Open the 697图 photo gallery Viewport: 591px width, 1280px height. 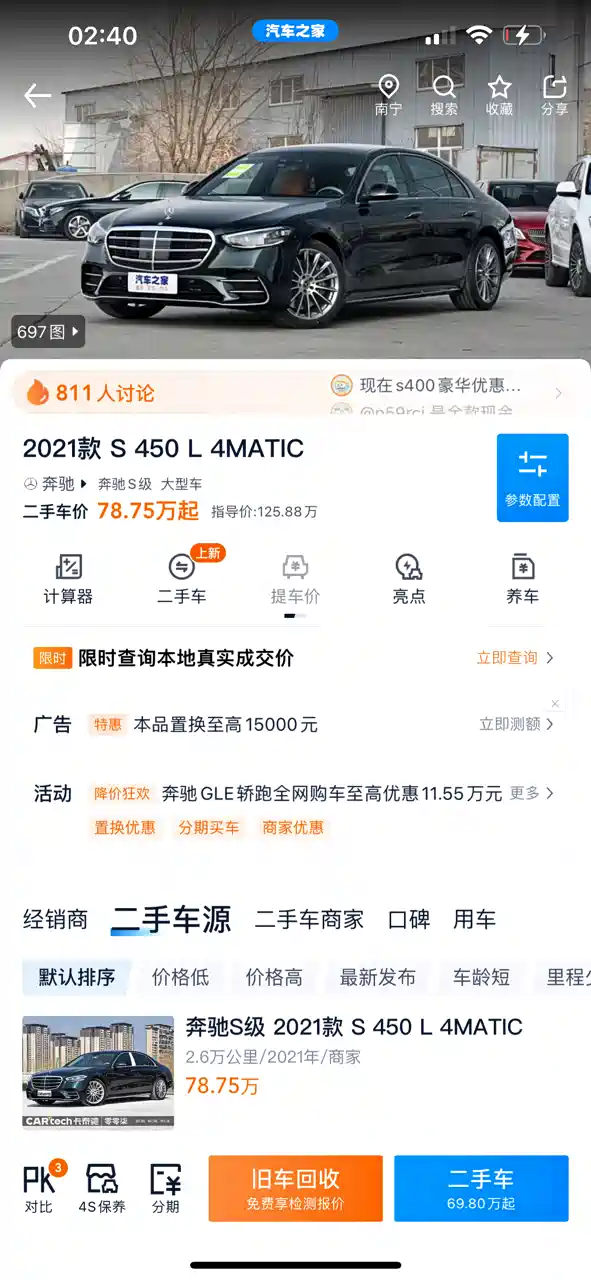(48, 331)
